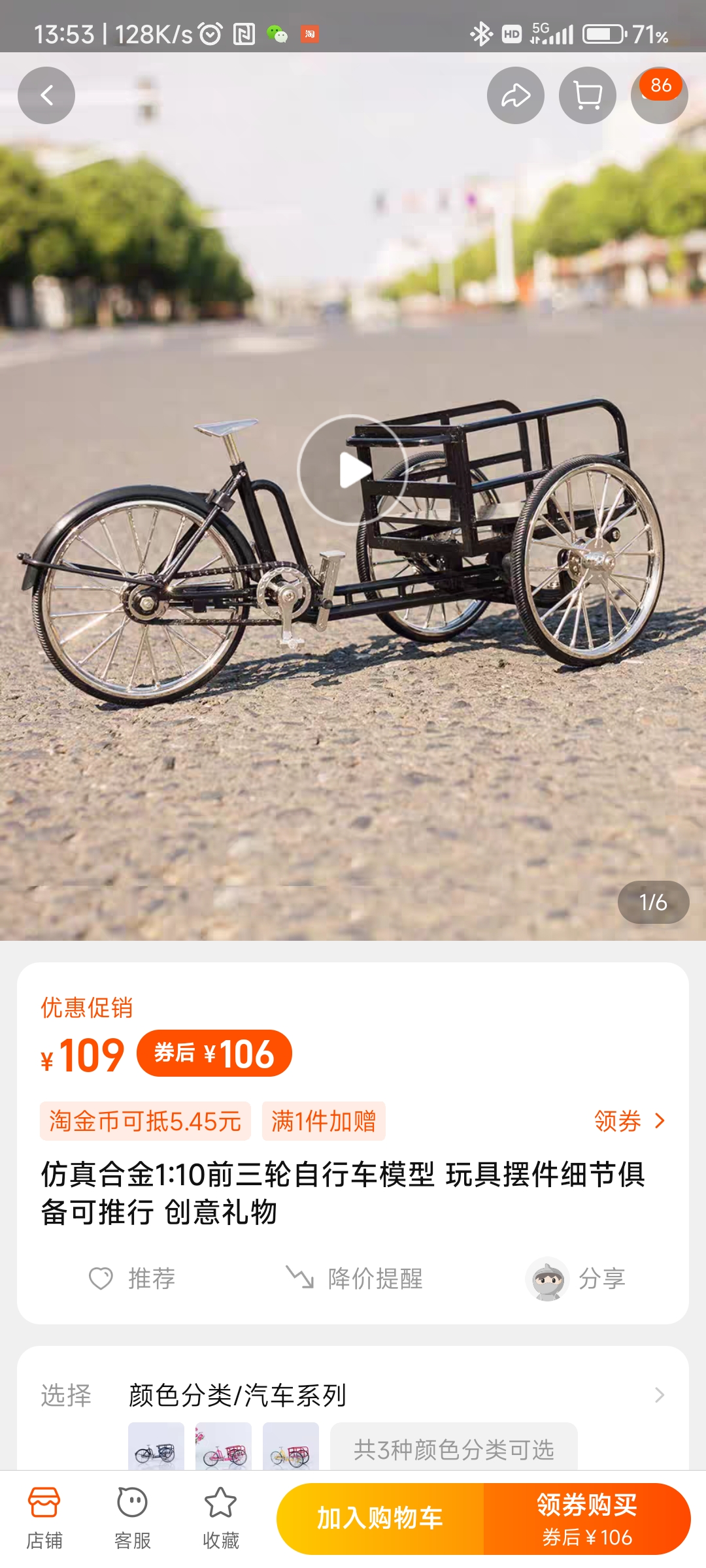Tap 共3种颜色分类可选 to view options
The image size is (706, 1568).
[x=454, y=1449]
